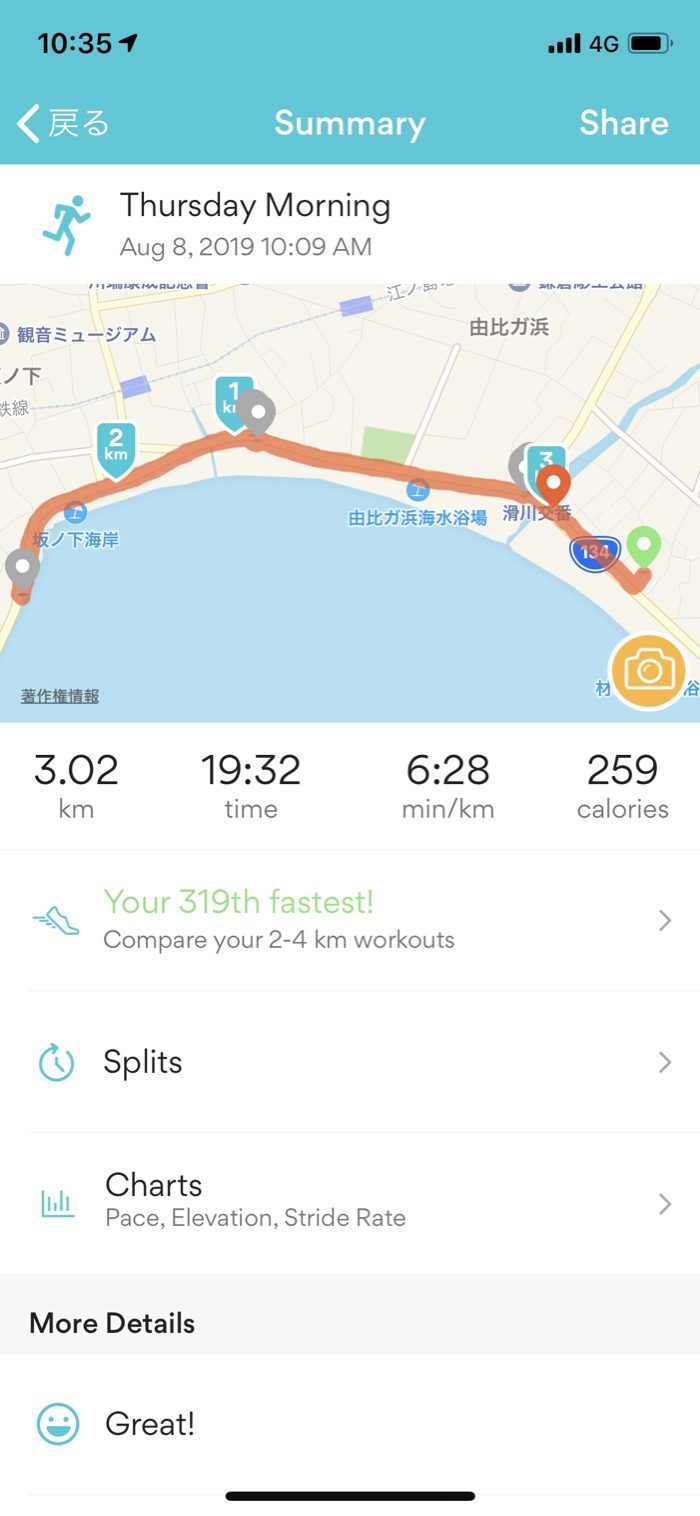
Task: Go back using the 戻る button
Action: pos(62,123)
